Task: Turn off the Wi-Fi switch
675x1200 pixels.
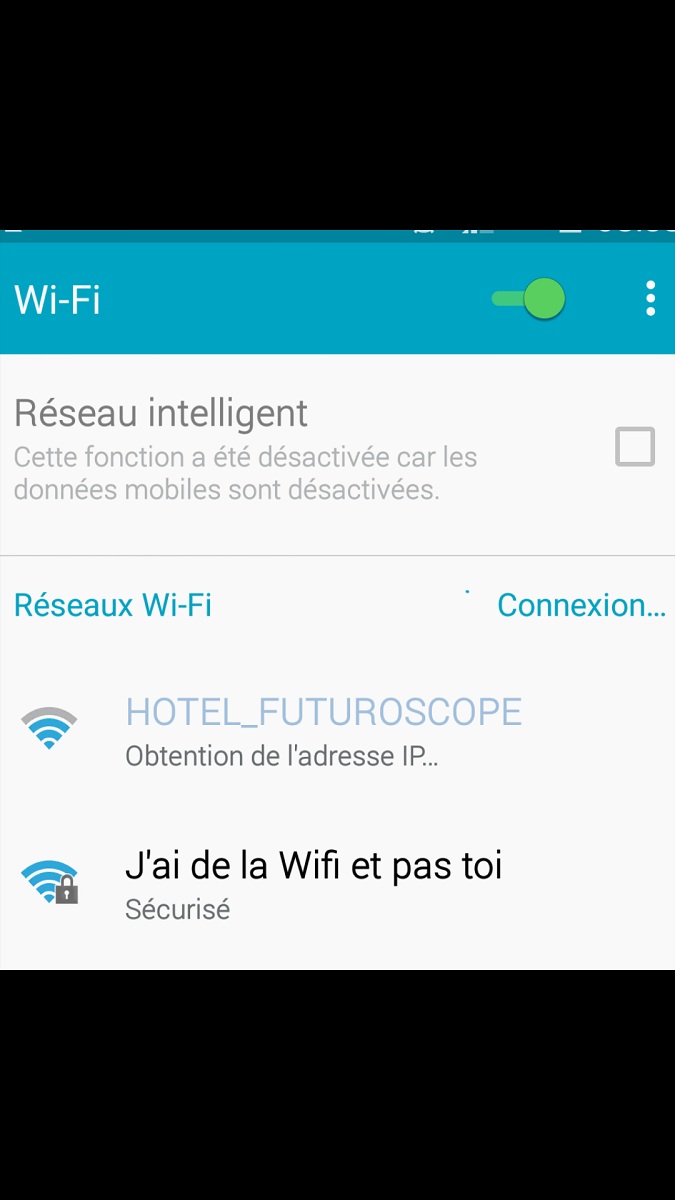Action: [x=529, y=298]
